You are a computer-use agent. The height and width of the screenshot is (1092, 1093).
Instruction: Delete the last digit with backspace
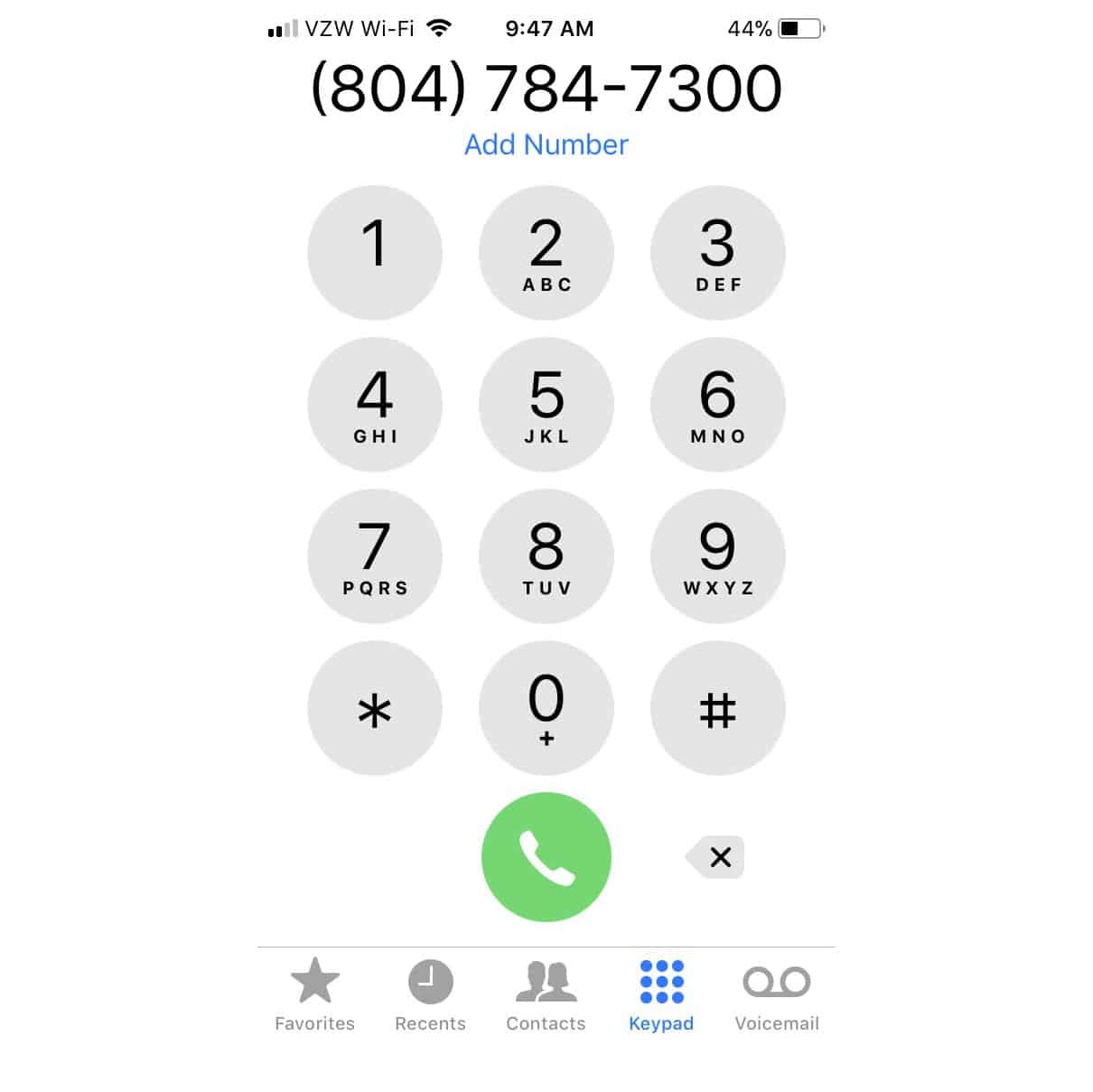(x=716, y=857)
